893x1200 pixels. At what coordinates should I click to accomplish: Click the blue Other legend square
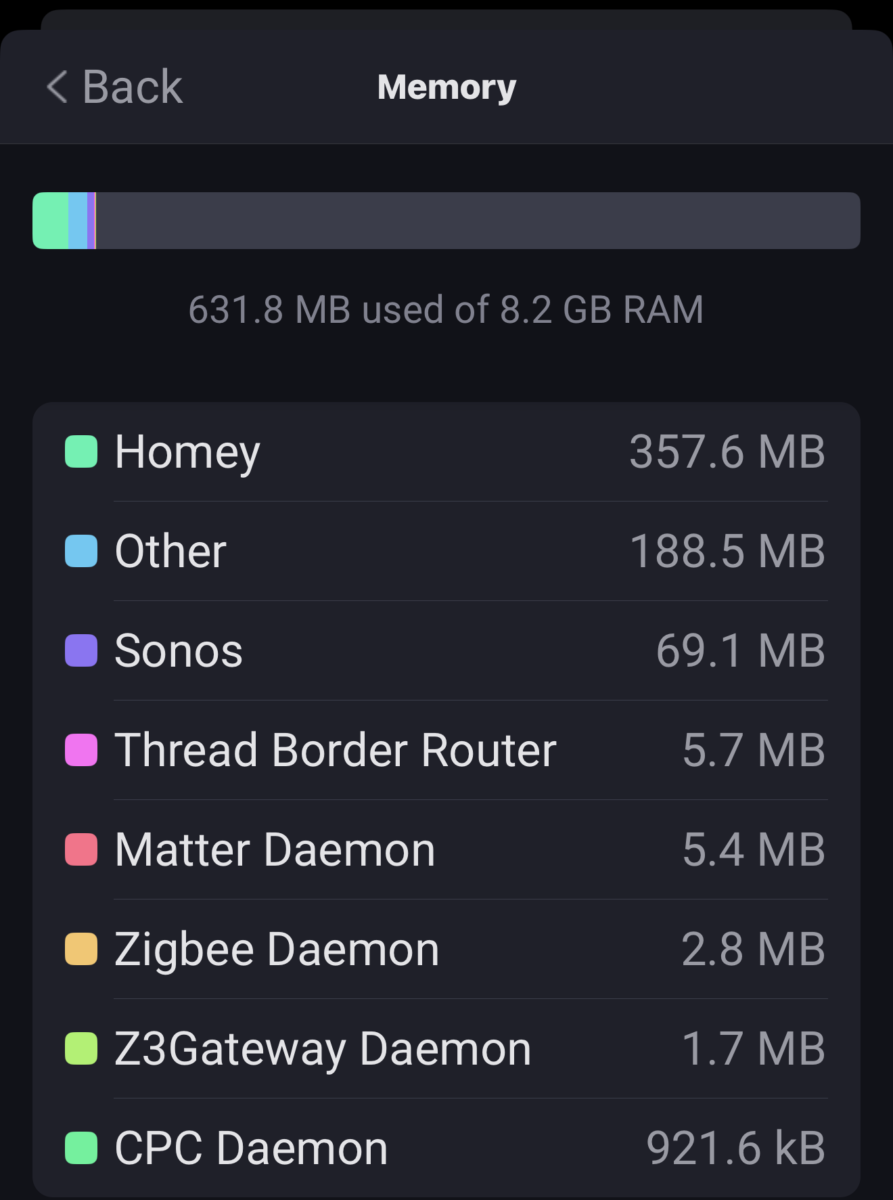click(80, 551)
